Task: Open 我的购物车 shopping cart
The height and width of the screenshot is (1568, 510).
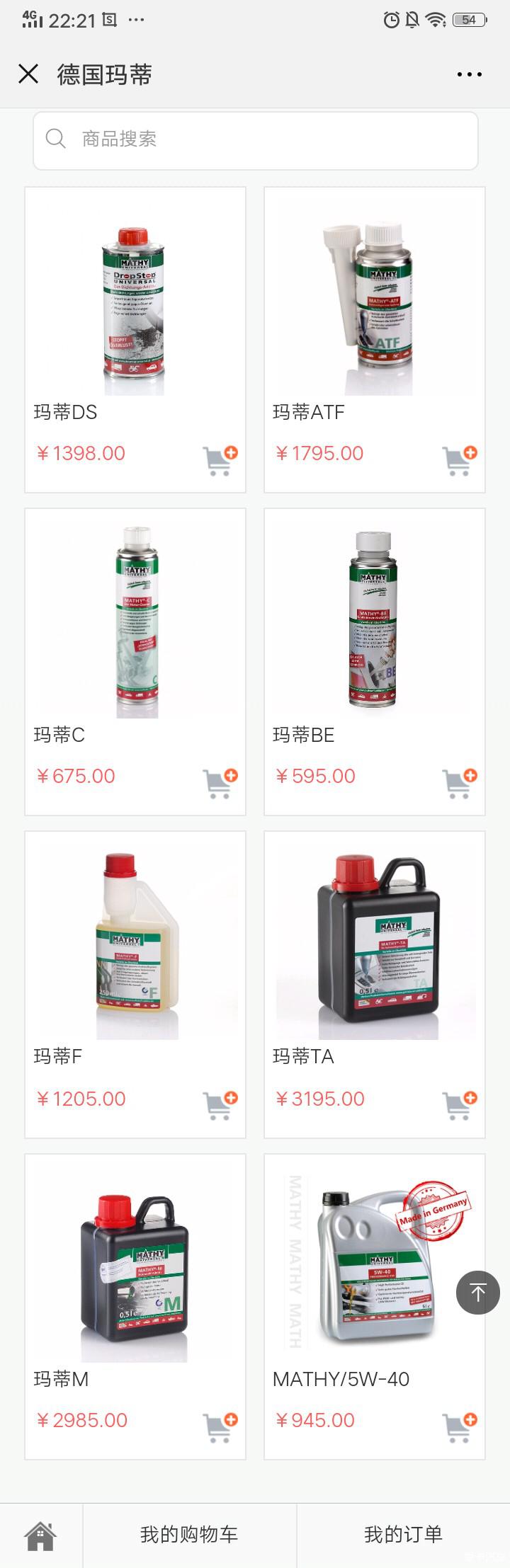Action: (x=189, y=1535)
